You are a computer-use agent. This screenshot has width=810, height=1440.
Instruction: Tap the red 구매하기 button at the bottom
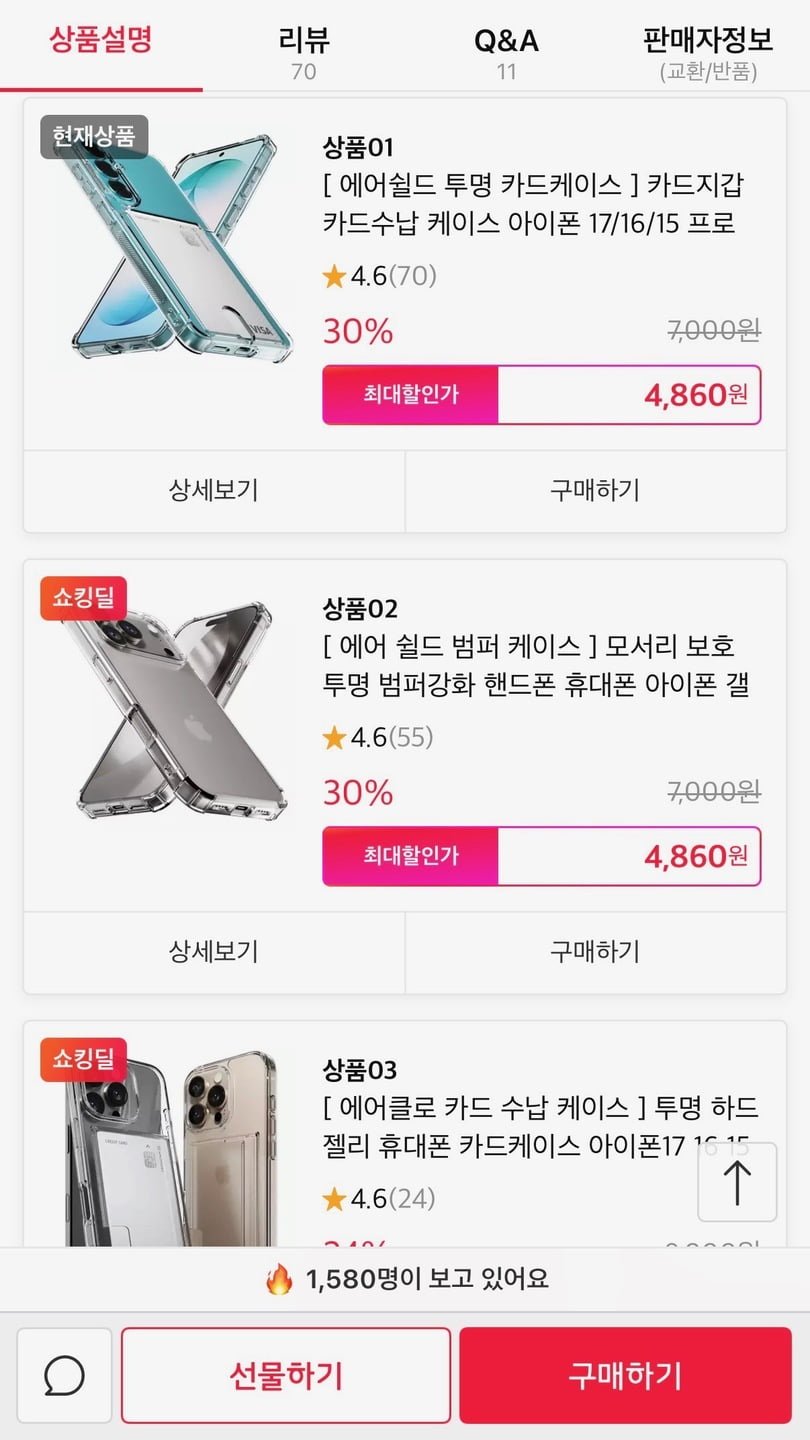pos(625,1376)
